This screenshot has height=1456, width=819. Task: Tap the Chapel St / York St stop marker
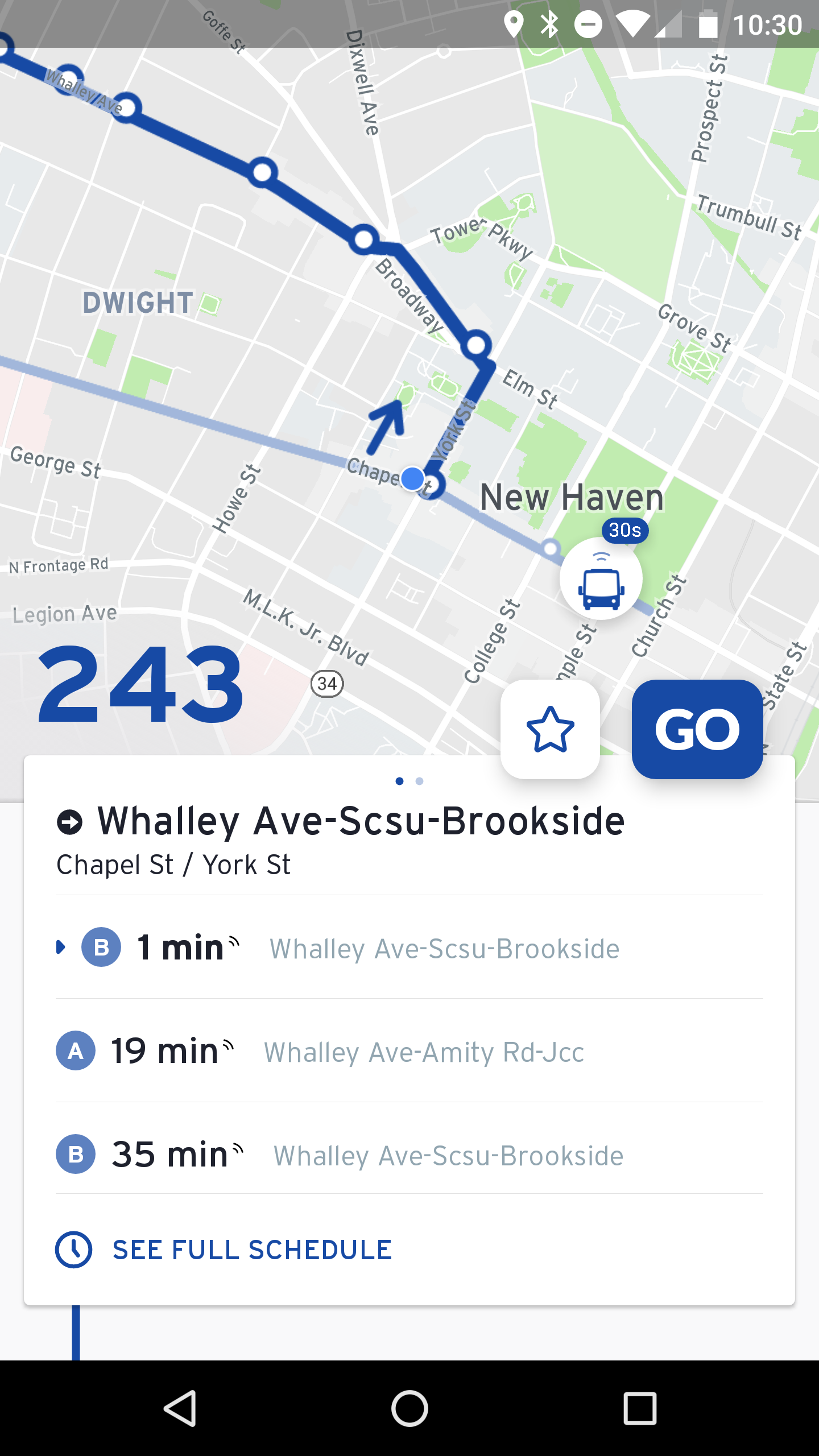coord(433,485)
